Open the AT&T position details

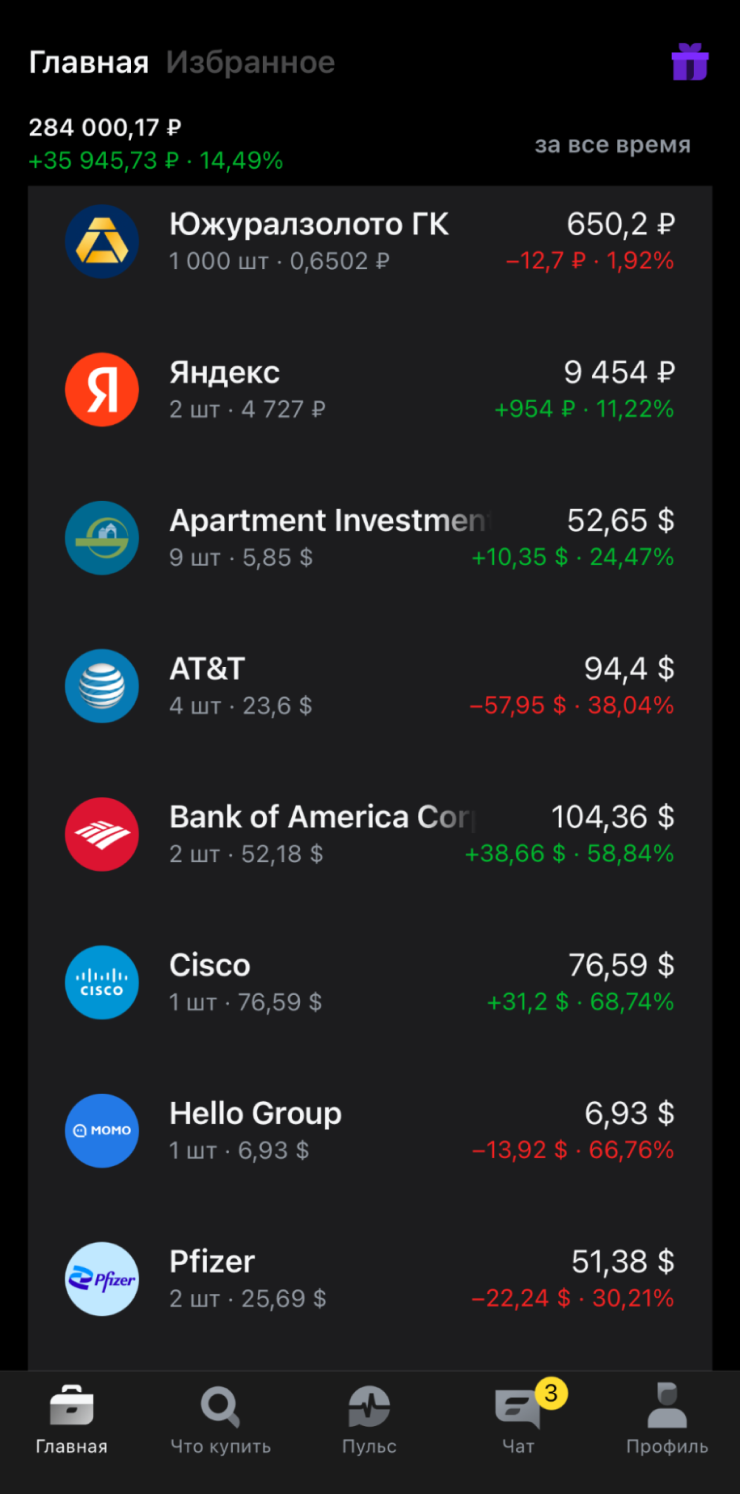point(370,685)
